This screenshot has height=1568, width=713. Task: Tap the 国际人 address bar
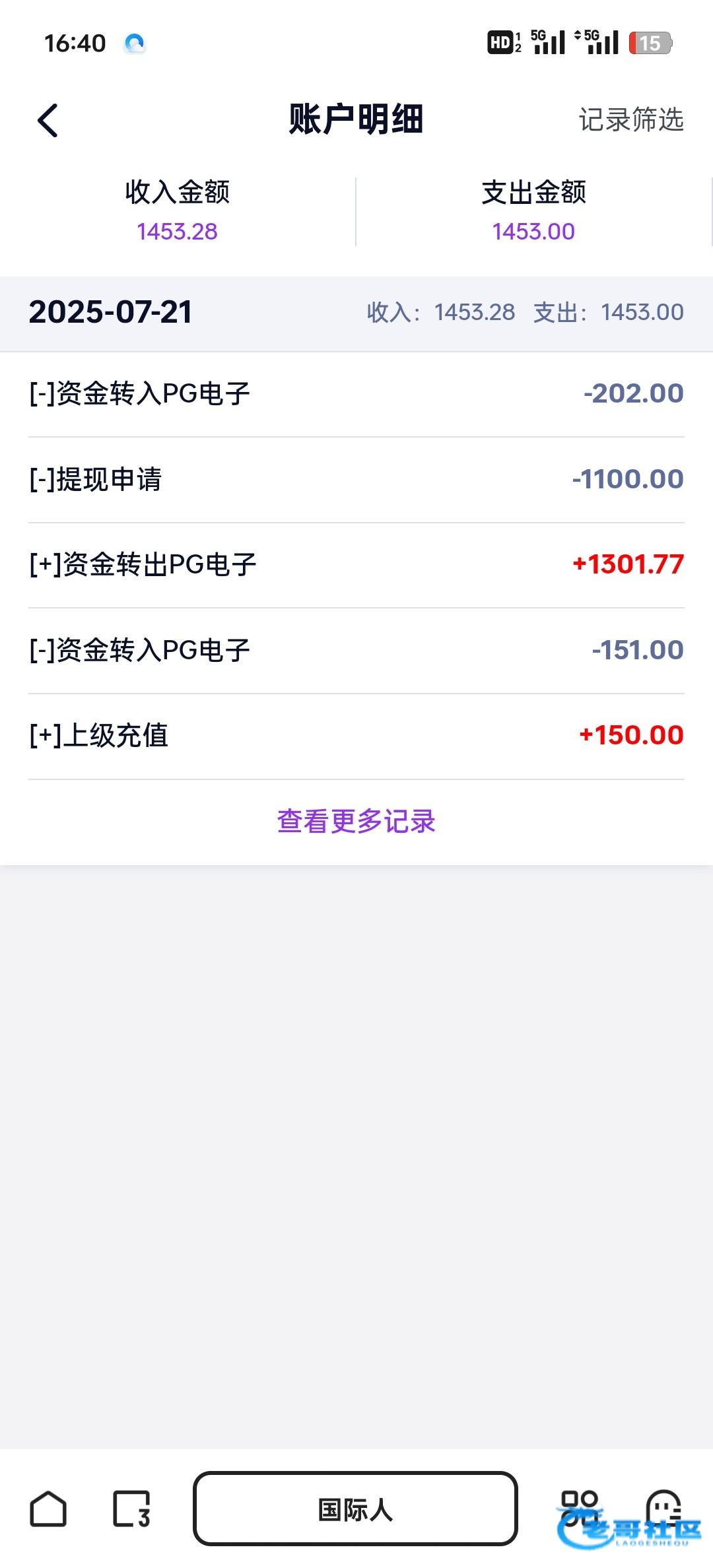pos(355,1509)
